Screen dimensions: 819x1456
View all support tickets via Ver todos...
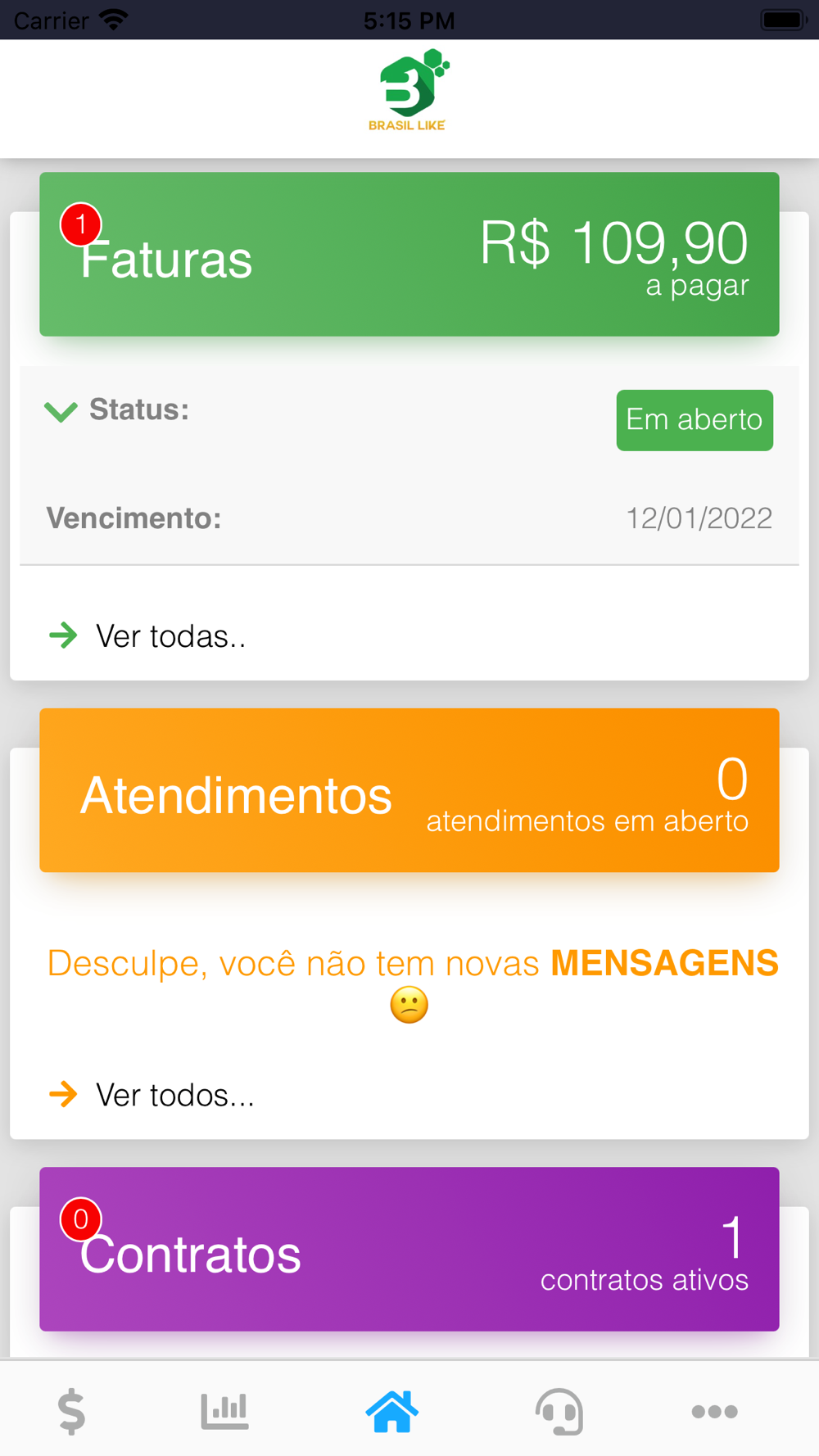pos(175,1095)
